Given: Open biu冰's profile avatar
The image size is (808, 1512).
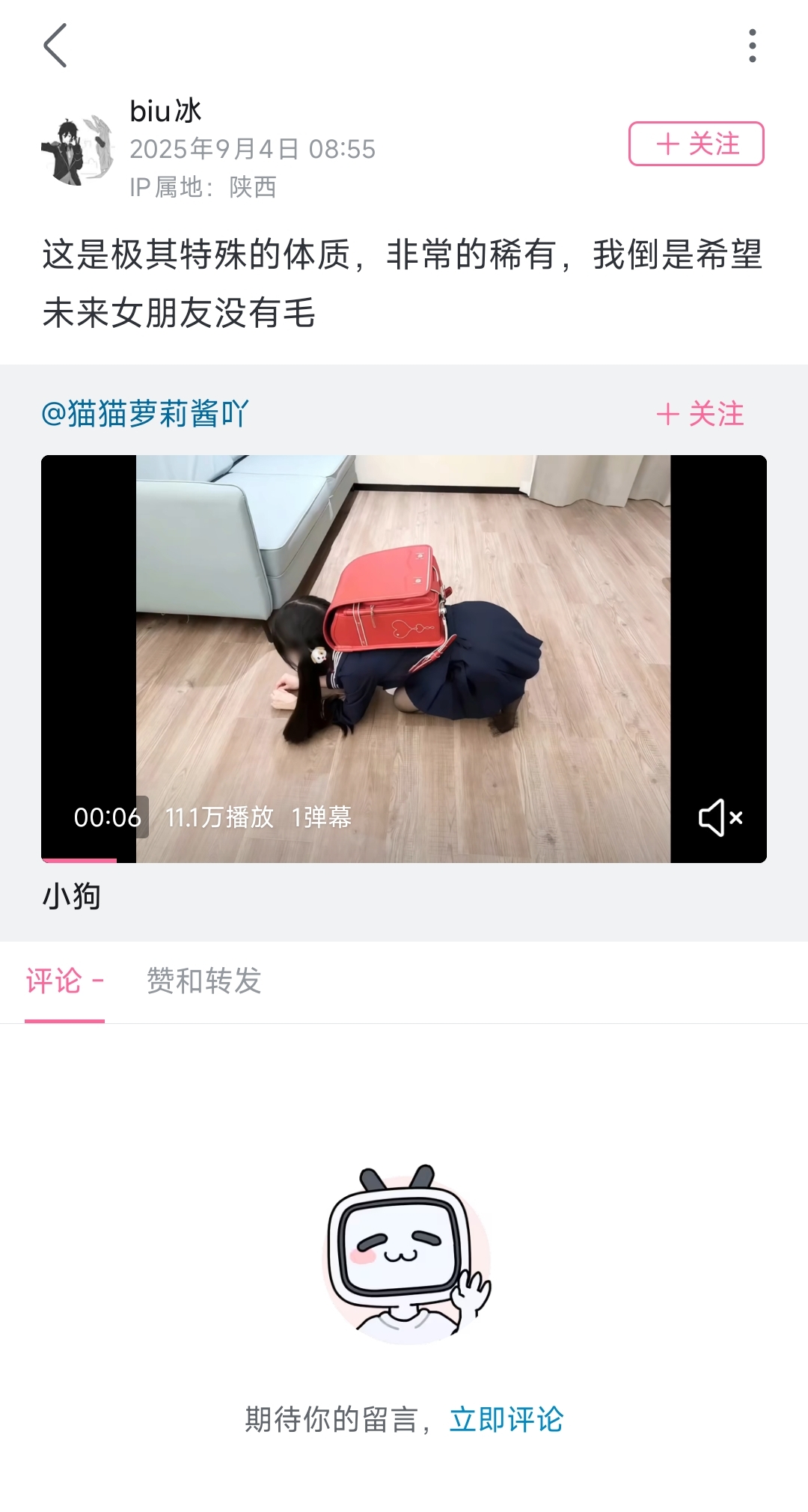Looking at the screenshot, I should pos(78,150).
